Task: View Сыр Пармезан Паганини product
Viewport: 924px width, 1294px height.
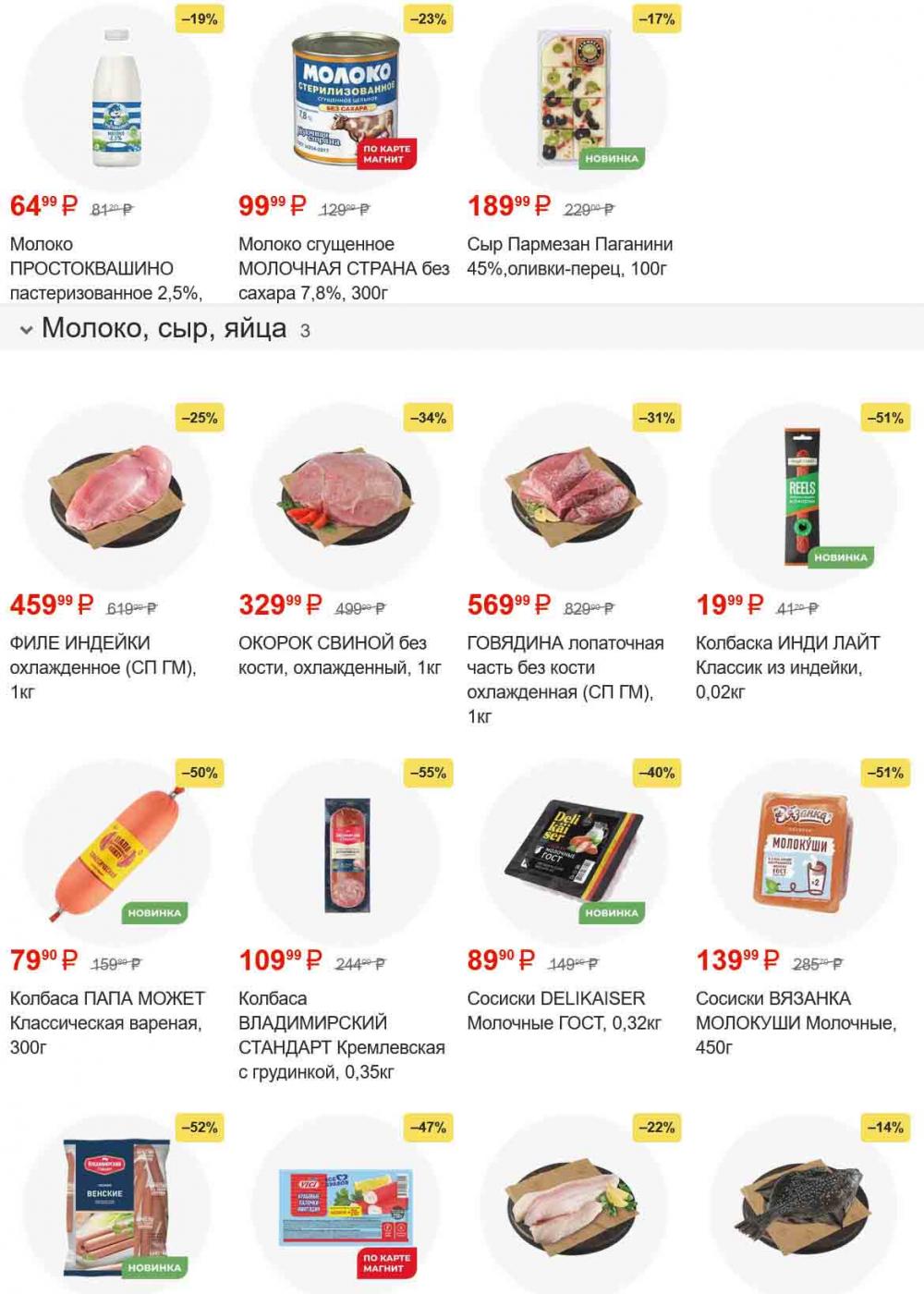Action: tap(573, 102)
